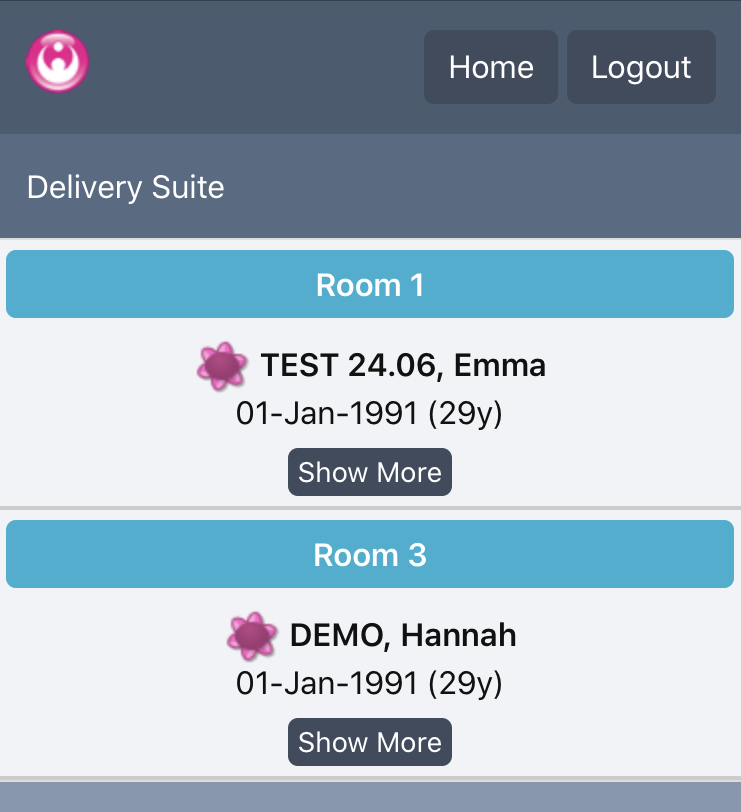The height and width of the screenshot is (812, 741).
Task: Show more for DEMO, Hannah
Action: (370, 742)
